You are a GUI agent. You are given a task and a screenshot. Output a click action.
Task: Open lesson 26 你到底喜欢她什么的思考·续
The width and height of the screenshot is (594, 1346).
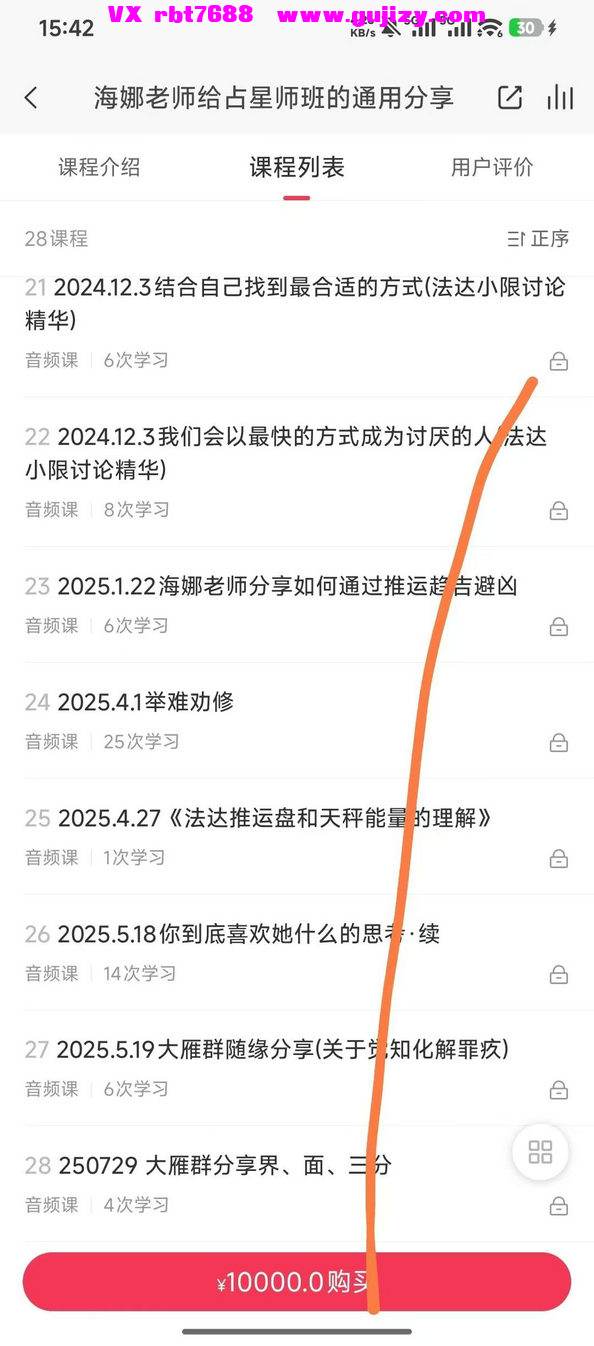(x=297, y=952)
